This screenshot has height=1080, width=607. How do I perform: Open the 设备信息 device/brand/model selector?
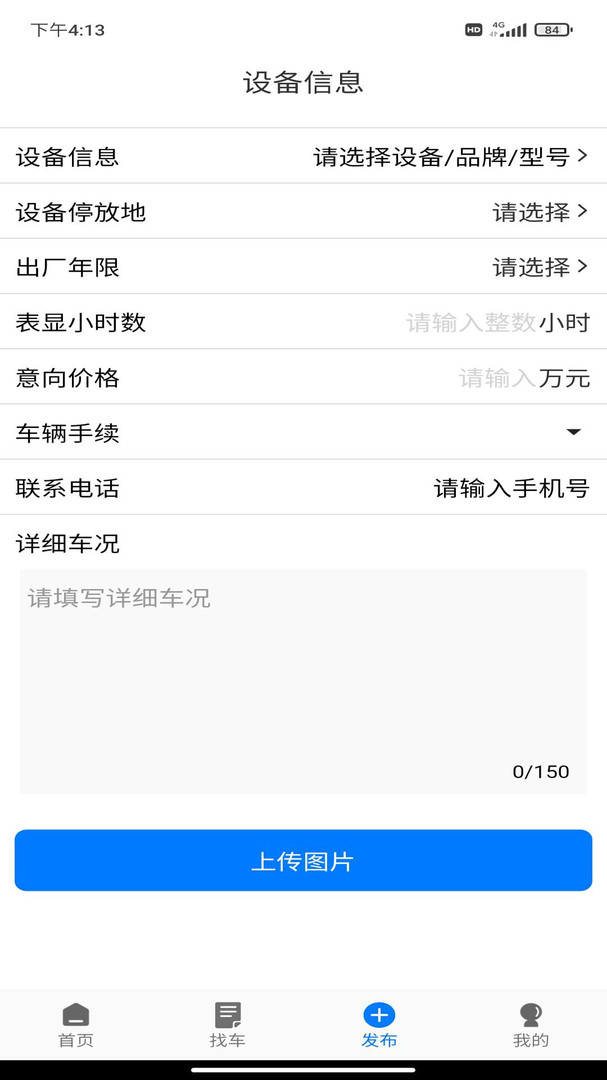pos(450,157)
